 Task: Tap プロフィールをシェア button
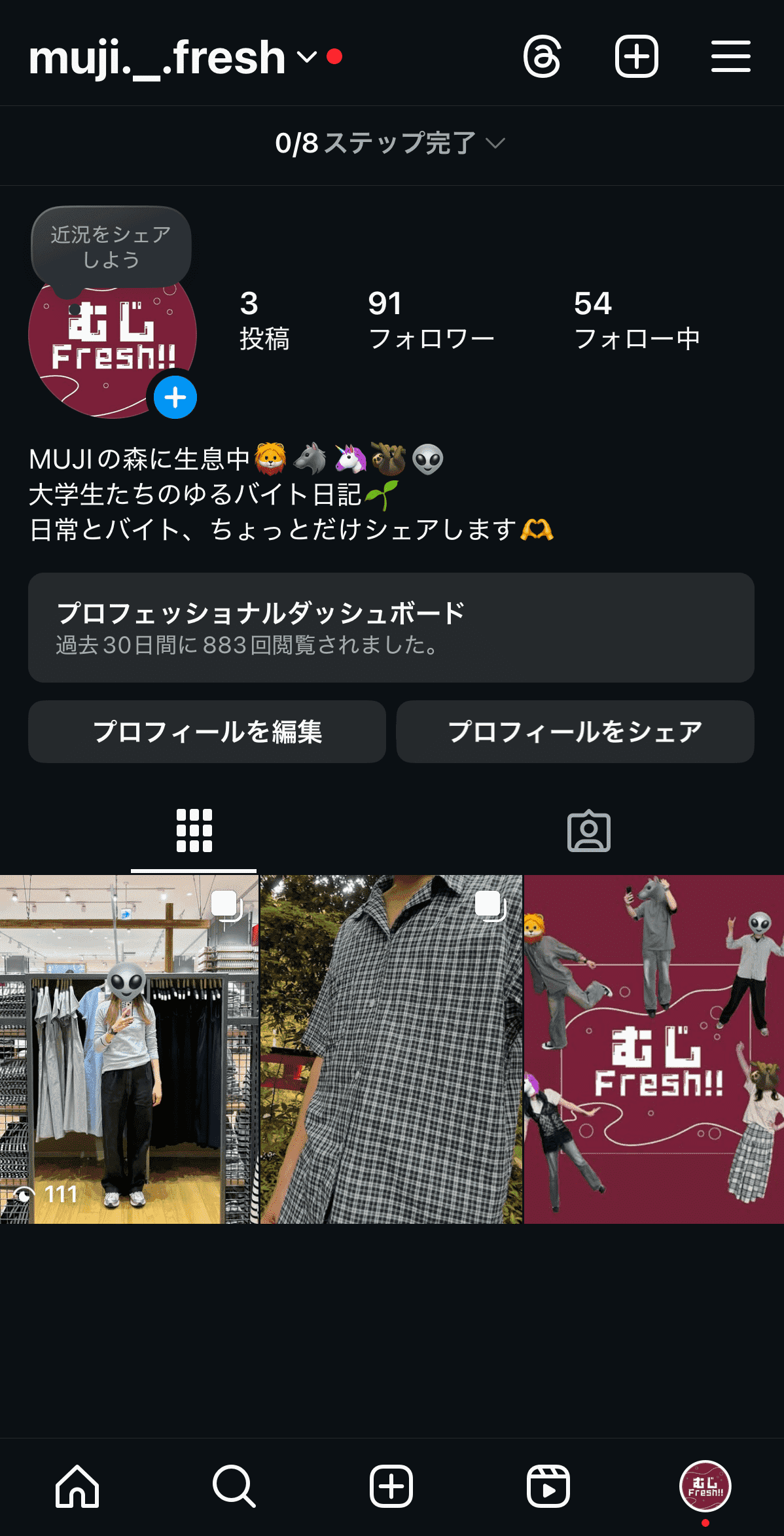pyautogui.click(x=575, y=732)
